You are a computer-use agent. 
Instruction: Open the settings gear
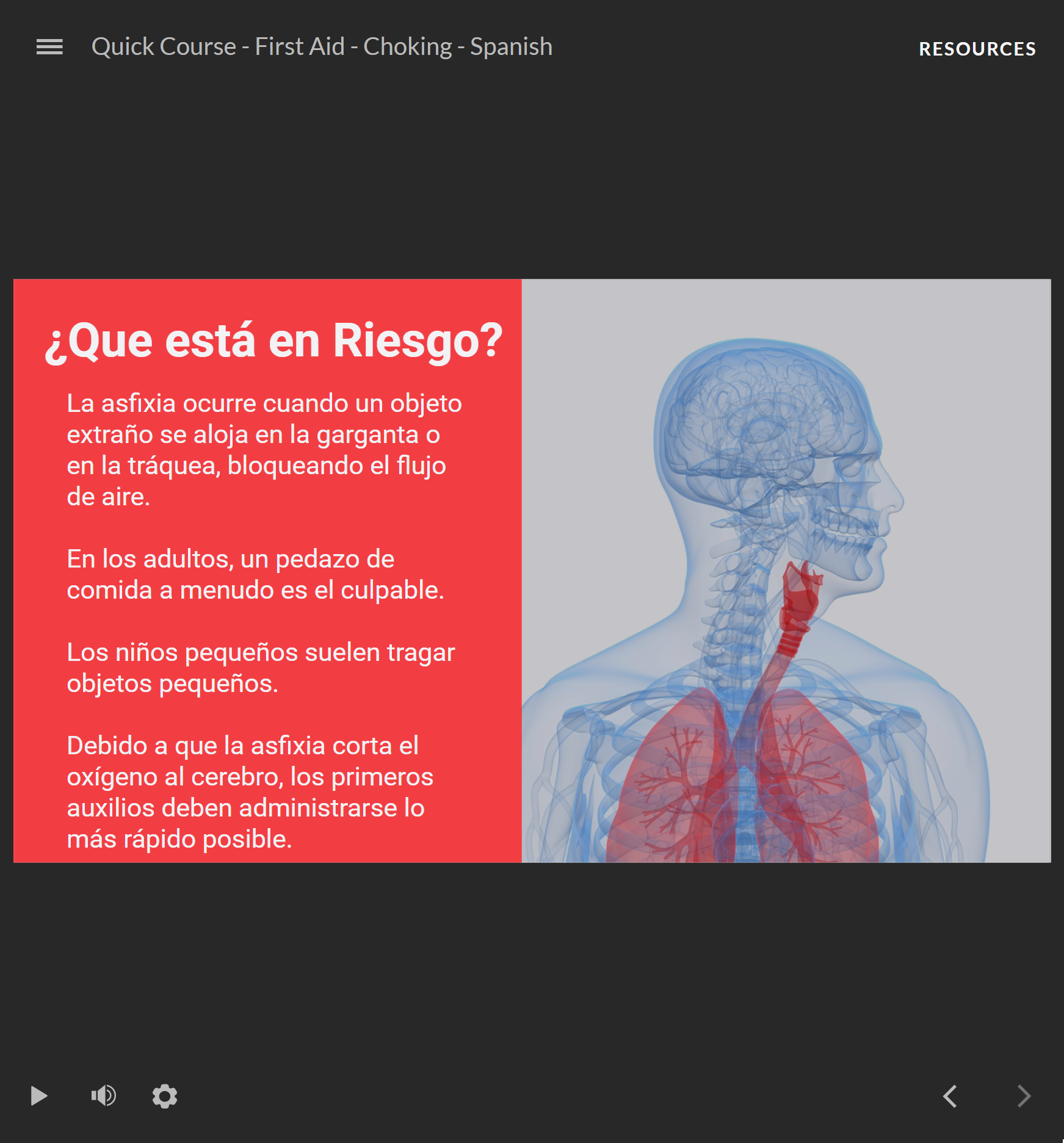[165, 1096]
